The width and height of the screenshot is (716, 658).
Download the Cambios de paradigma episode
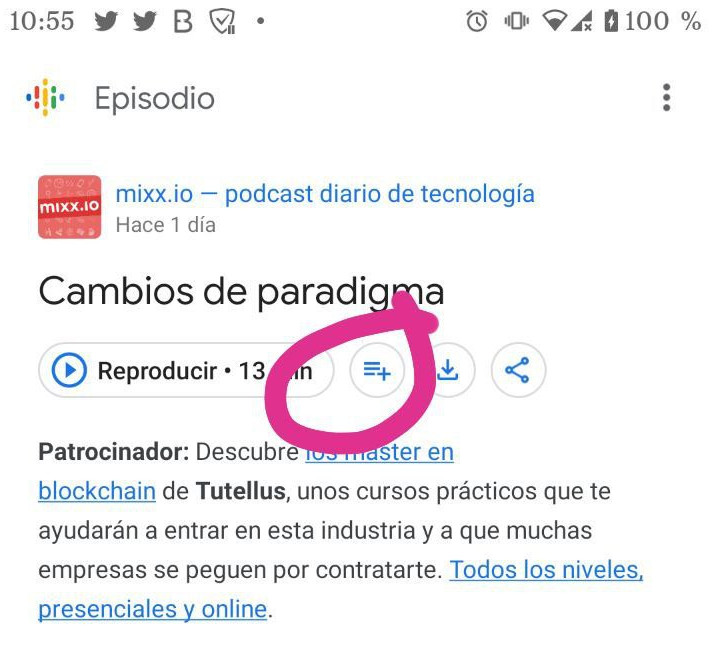point(448,371)
